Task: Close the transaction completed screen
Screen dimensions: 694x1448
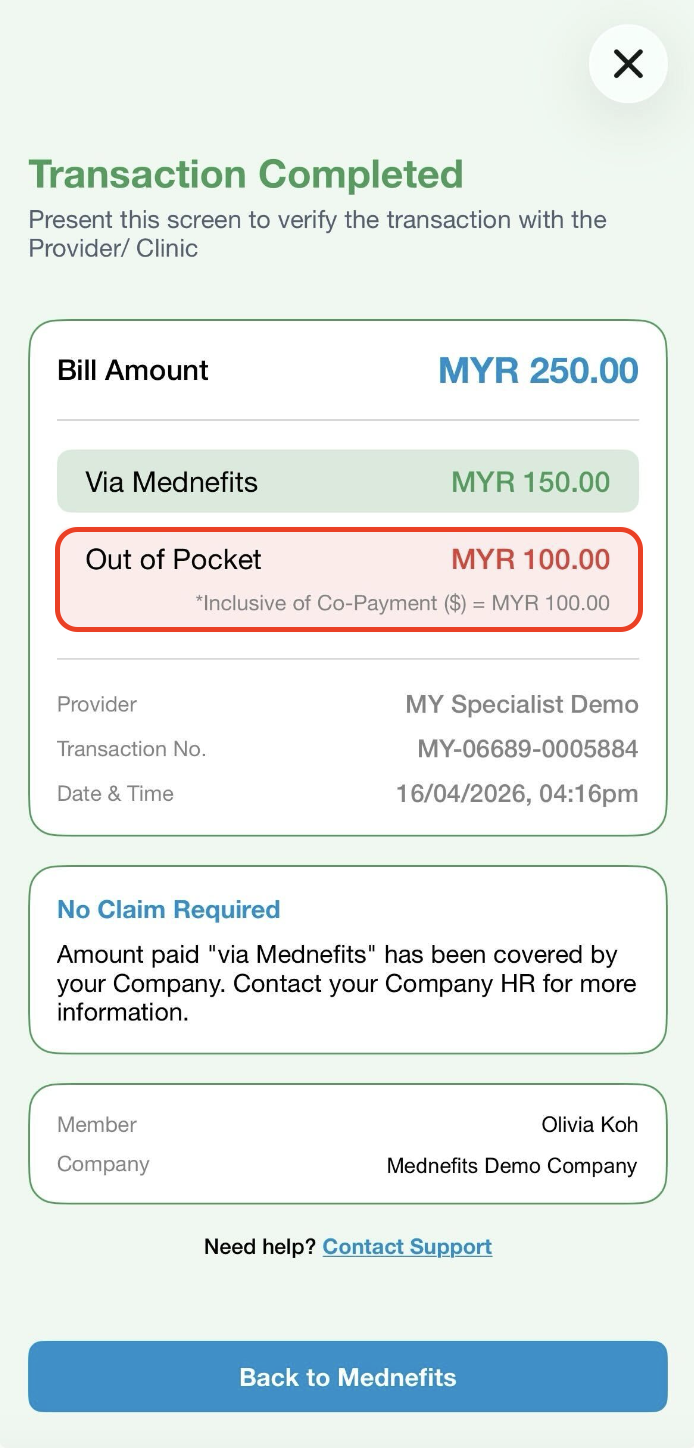Action: coord(628,64)
